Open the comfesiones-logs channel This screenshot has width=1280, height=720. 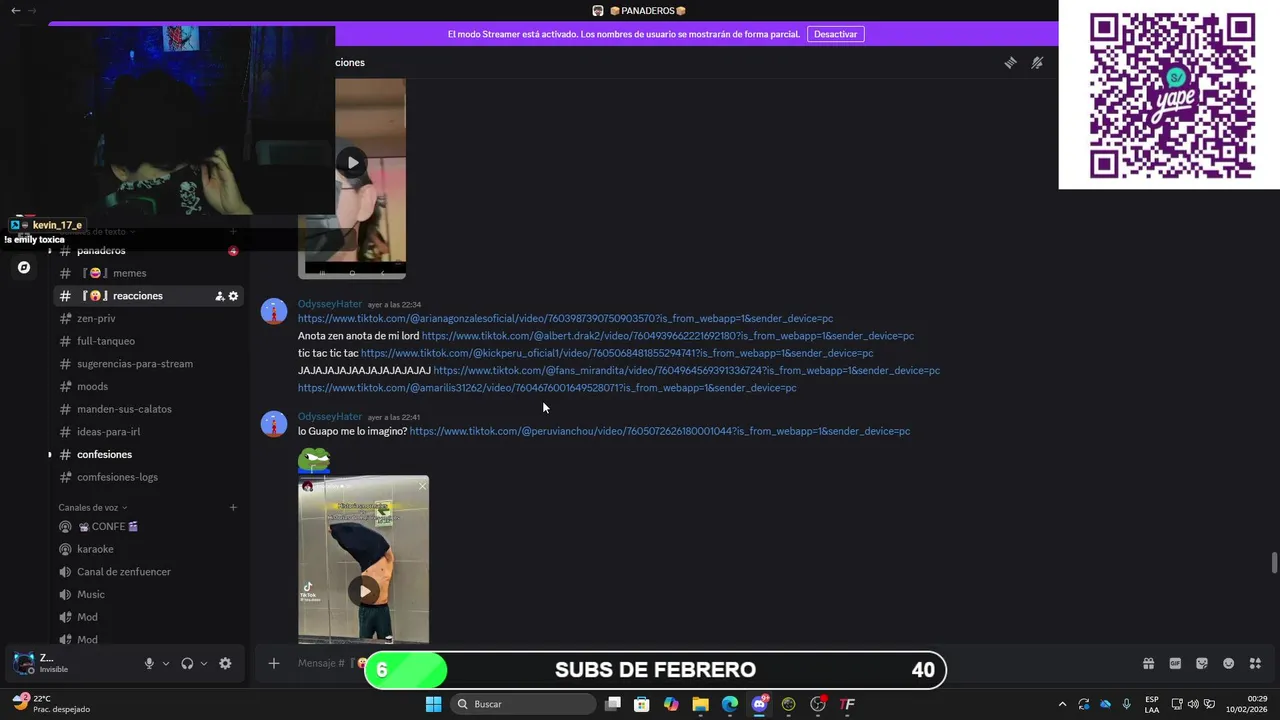pyautogui.click(x=117, y=477)
